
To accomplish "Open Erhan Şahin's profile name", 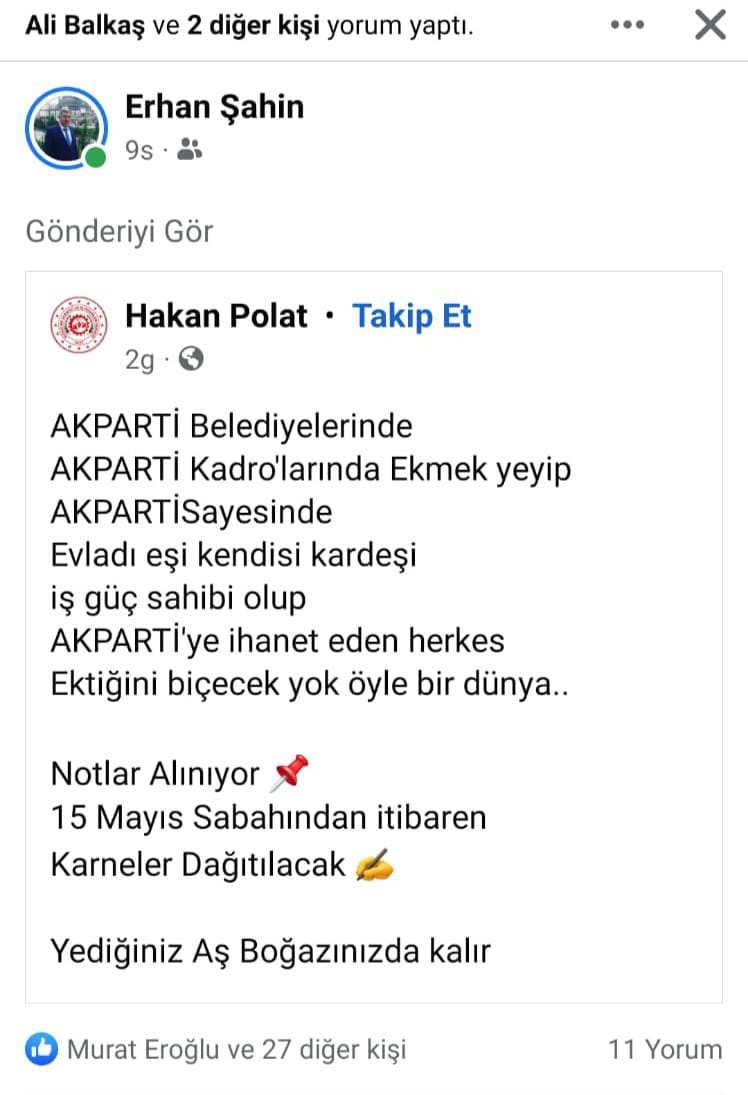I will [x=214, y=107].
